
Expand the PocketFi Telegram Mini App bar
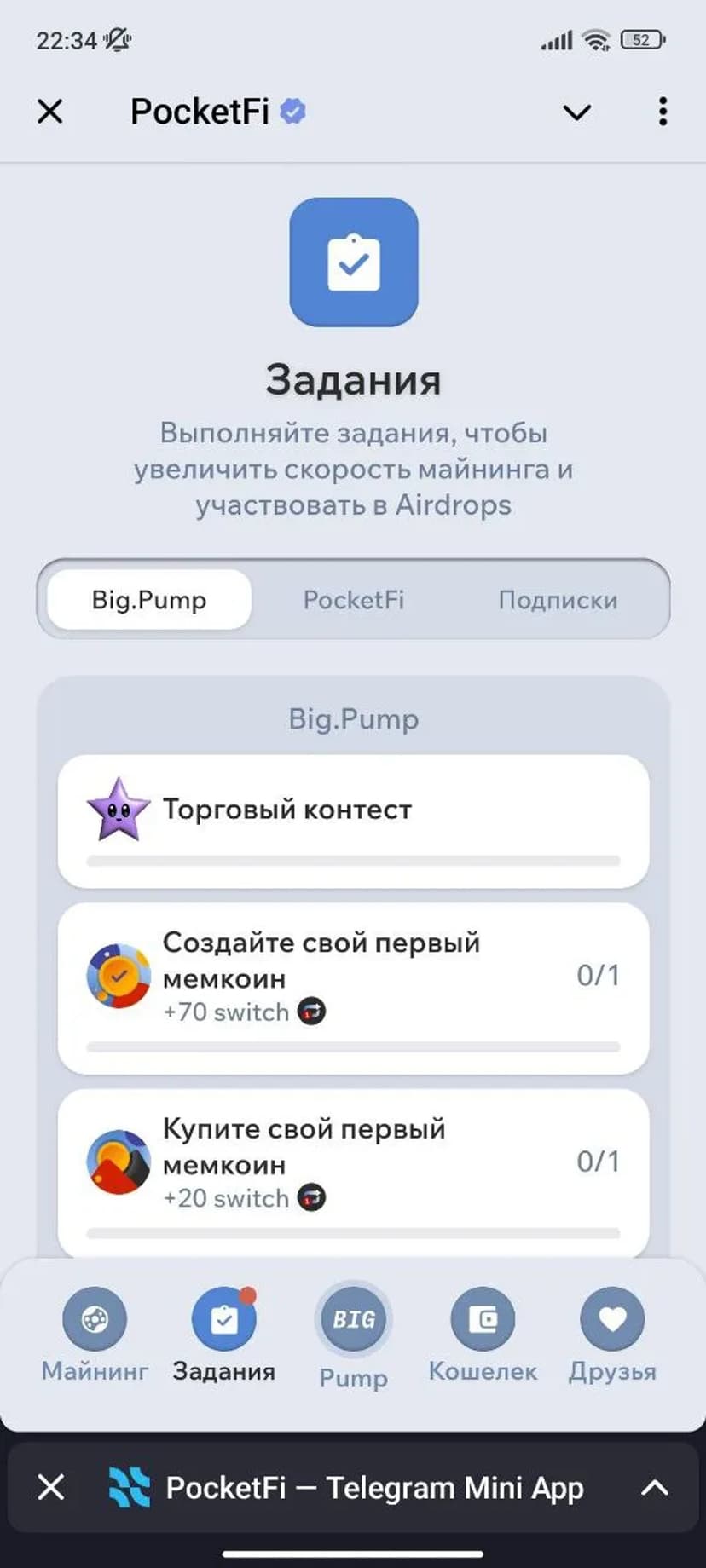tap(654, 1488)
